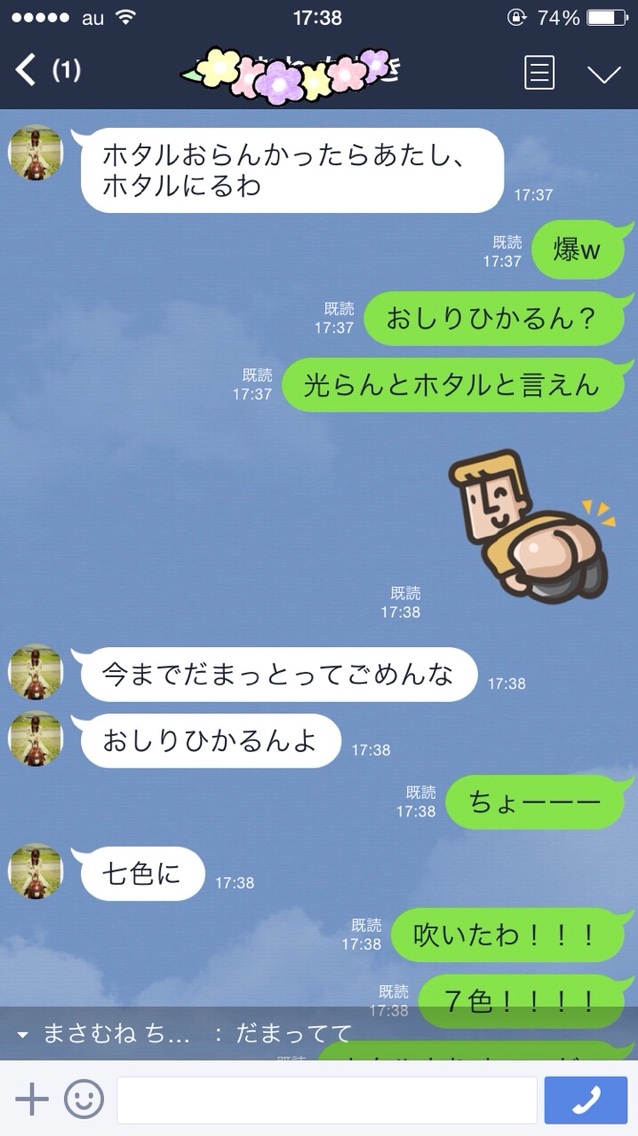Open sender's avatar beside ホタルおらんかったら message
This screenshot has width=638, height=1136.
point(36,154)
